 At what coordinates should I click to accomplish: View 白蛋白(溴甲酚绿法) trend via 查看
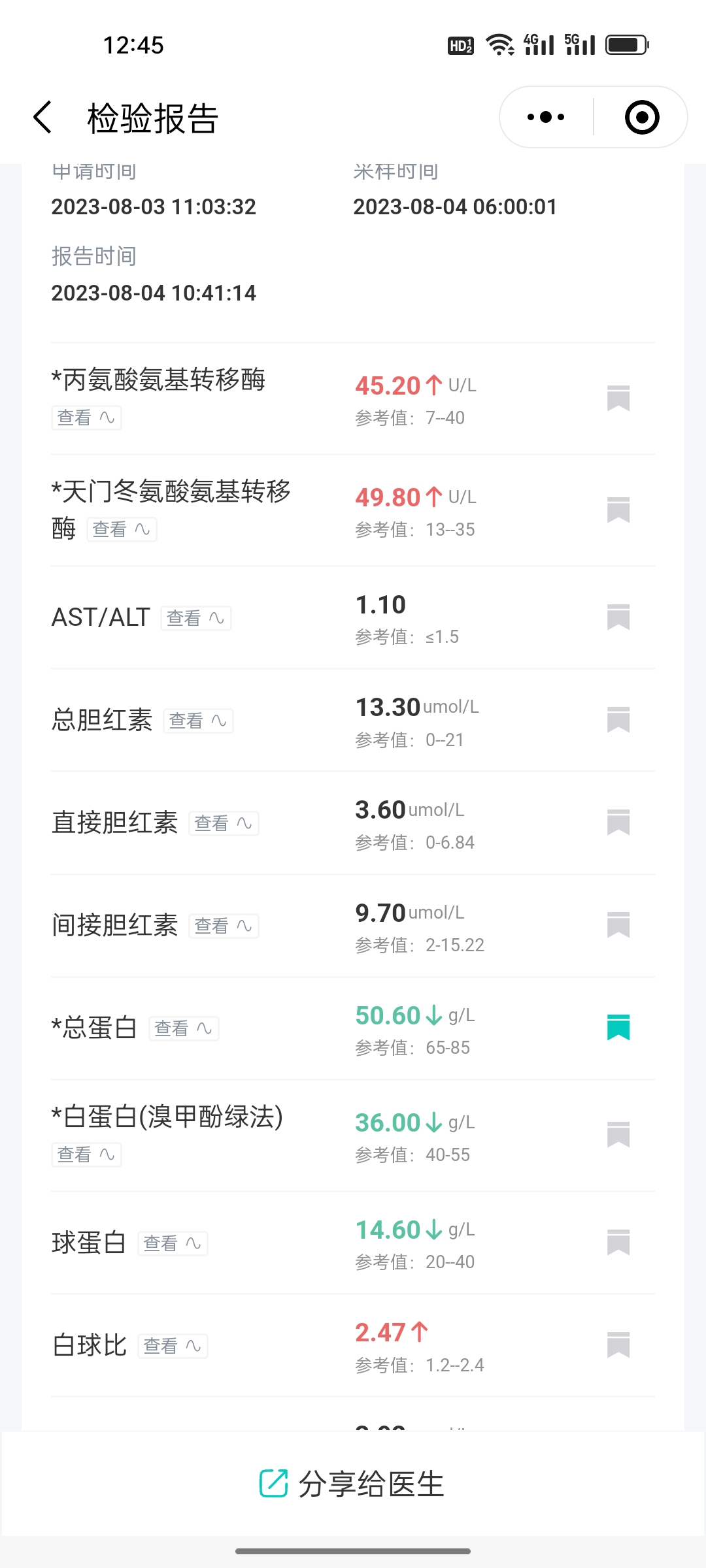[86, 1154]
